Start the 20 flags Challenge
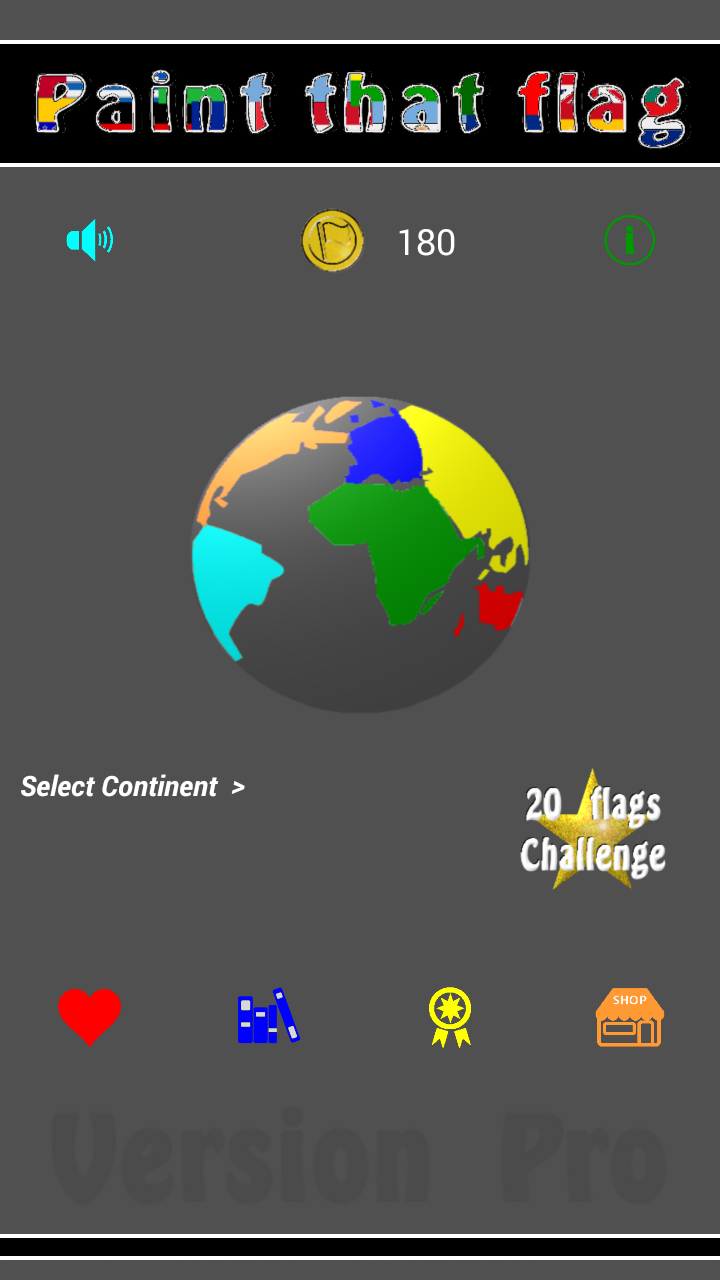This screenshot has width=720, height=1280. [x=593, y=830]
